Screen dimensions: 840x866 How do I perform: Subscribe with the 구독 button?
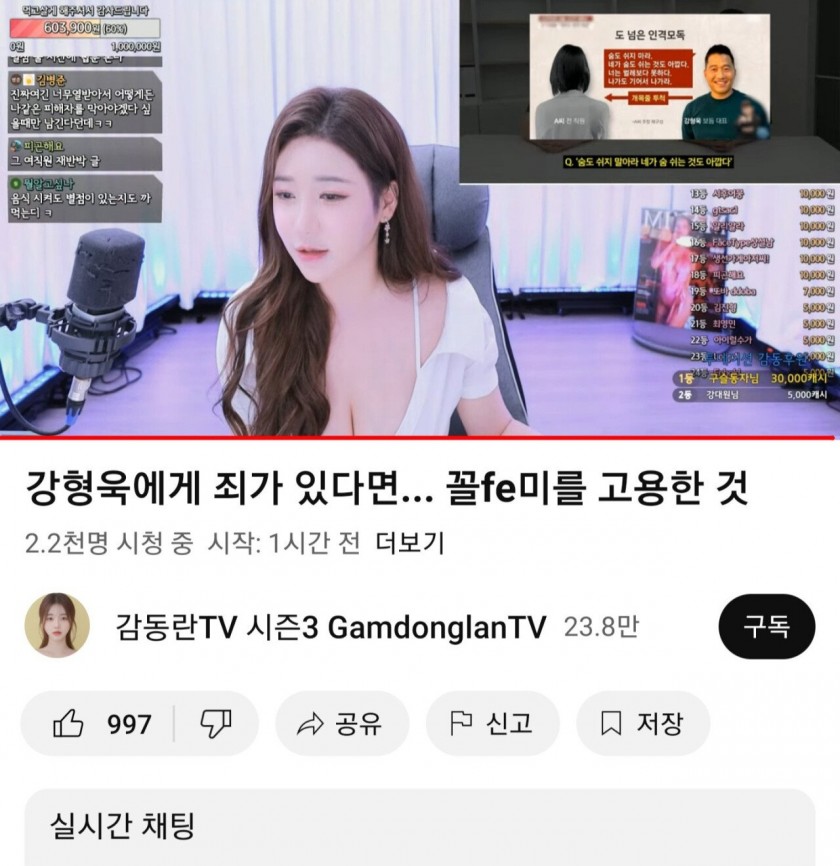coord(766,626)
